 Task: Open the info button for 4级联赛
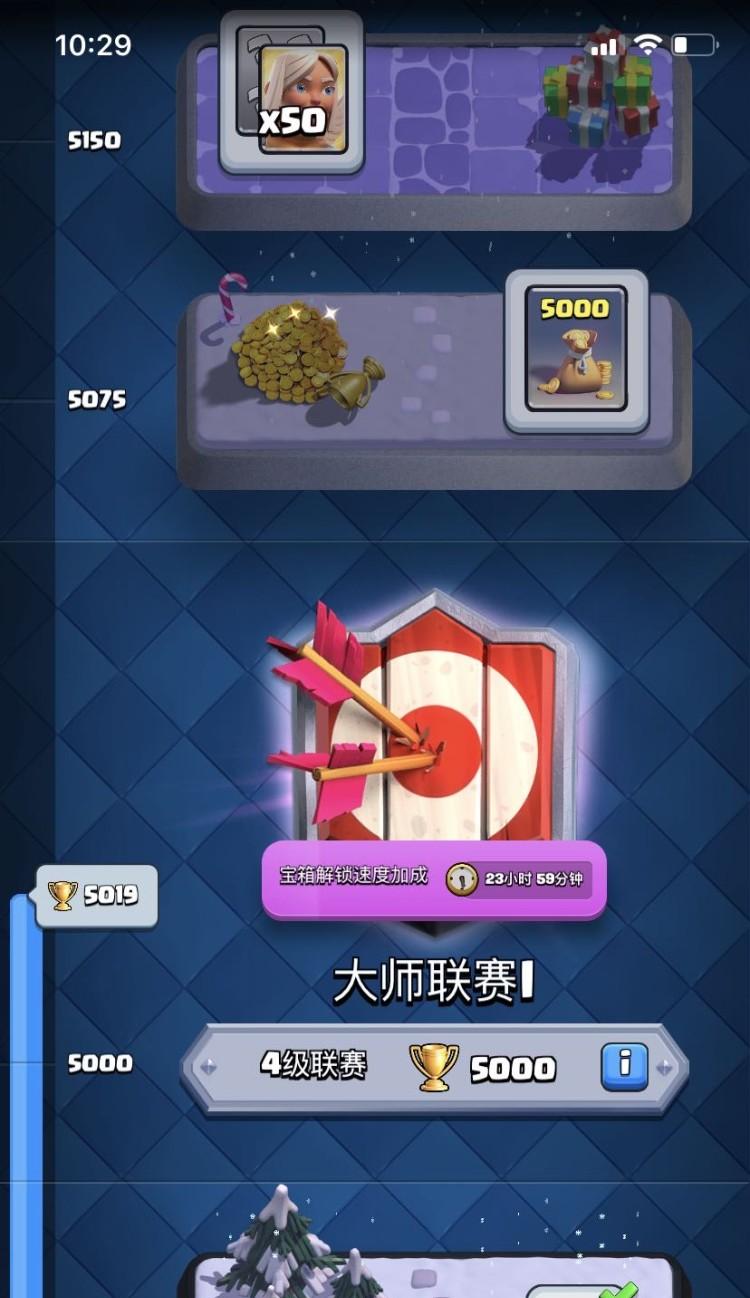(x=625, y=1066)
